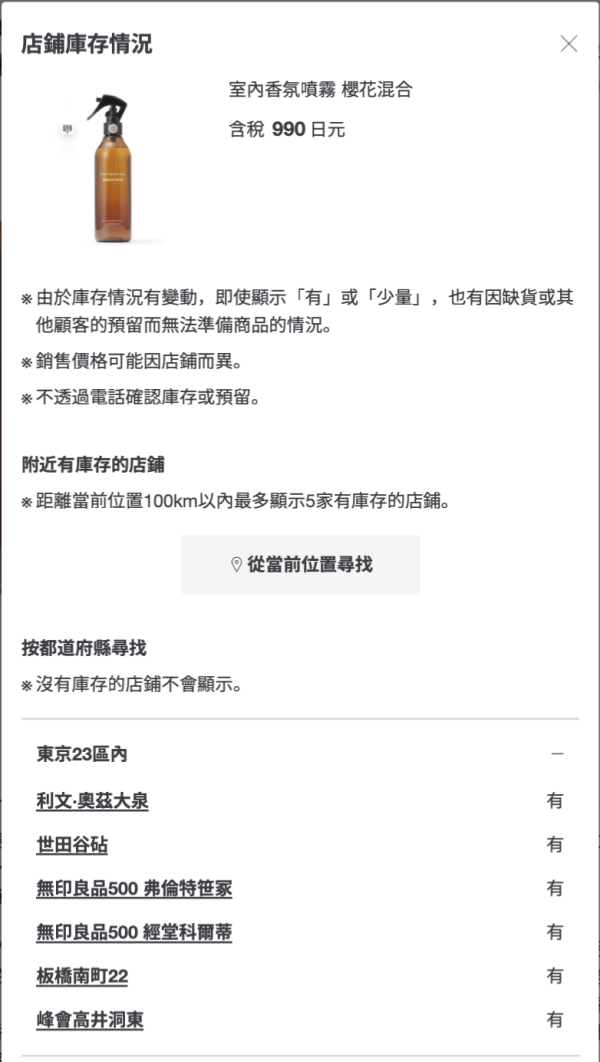Open 無印良品500 弗倫特笹冢 store

[x=134, y=888]
